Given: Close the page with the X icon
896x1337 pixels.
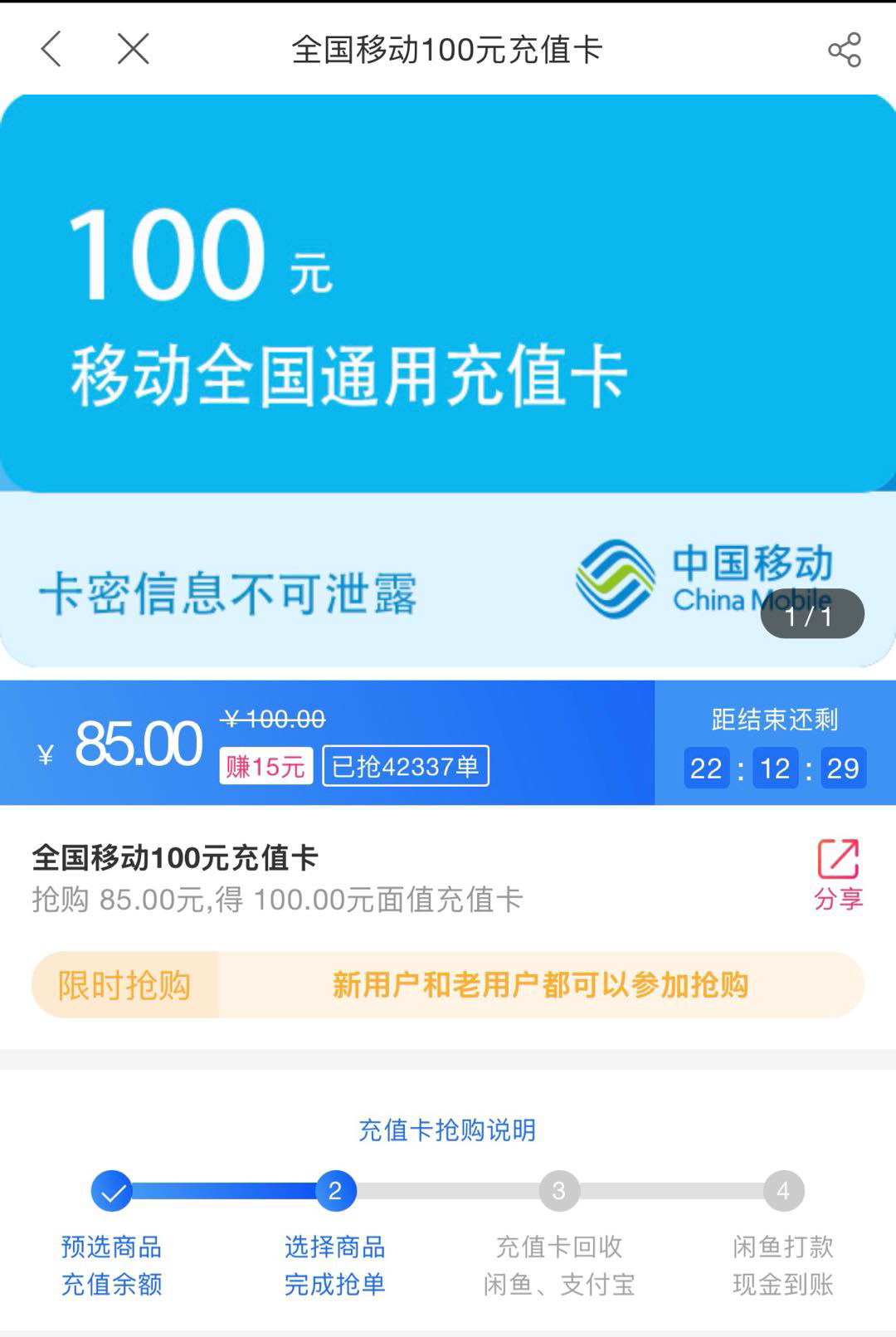Looking at the screenshot, I should click(133, 50).
